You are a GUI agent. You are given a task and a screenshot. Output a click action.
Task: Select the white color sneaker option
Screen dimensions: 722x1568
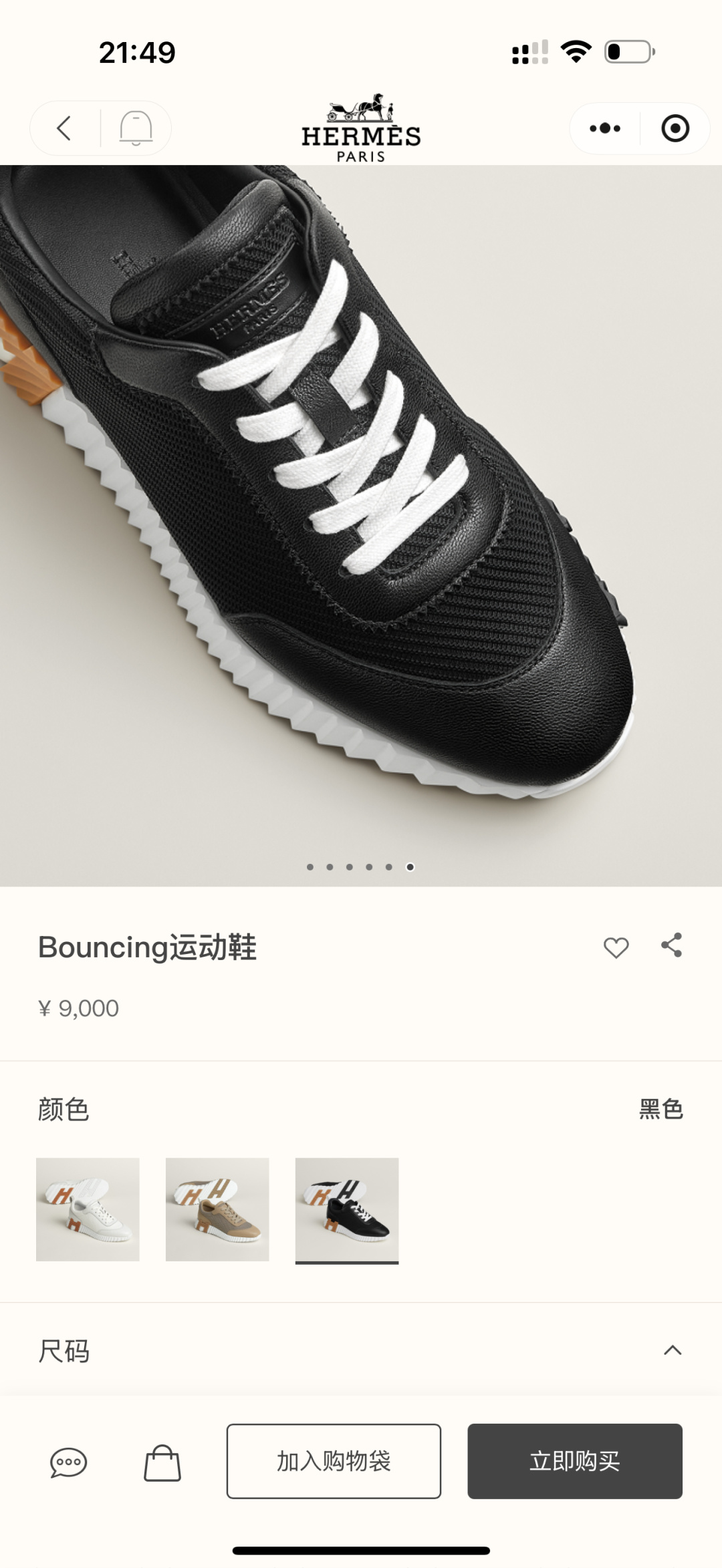pyautogui.click(x=88, y=1209)
